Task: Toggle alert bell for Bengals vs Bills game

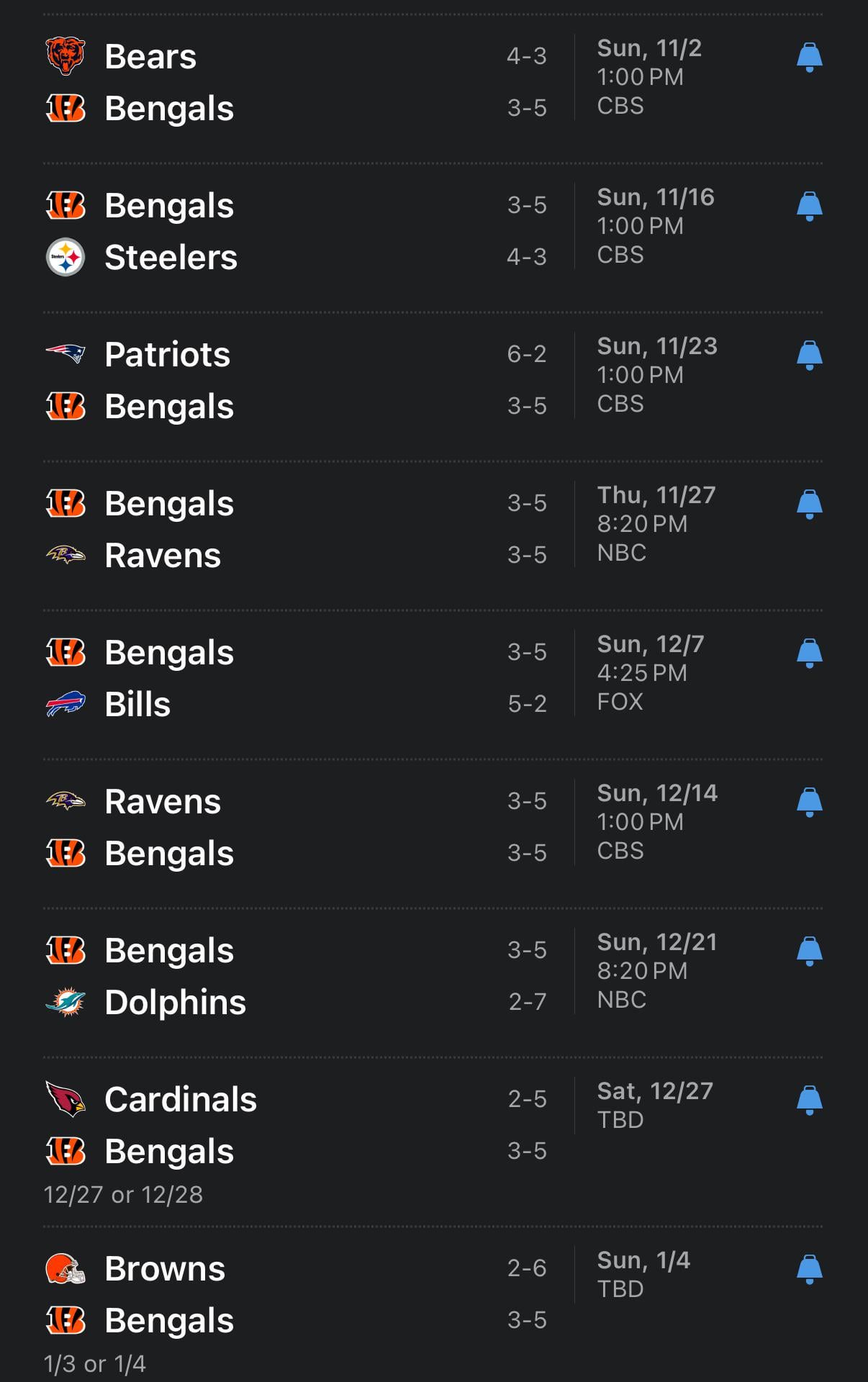Action: [x=809, y=653]
